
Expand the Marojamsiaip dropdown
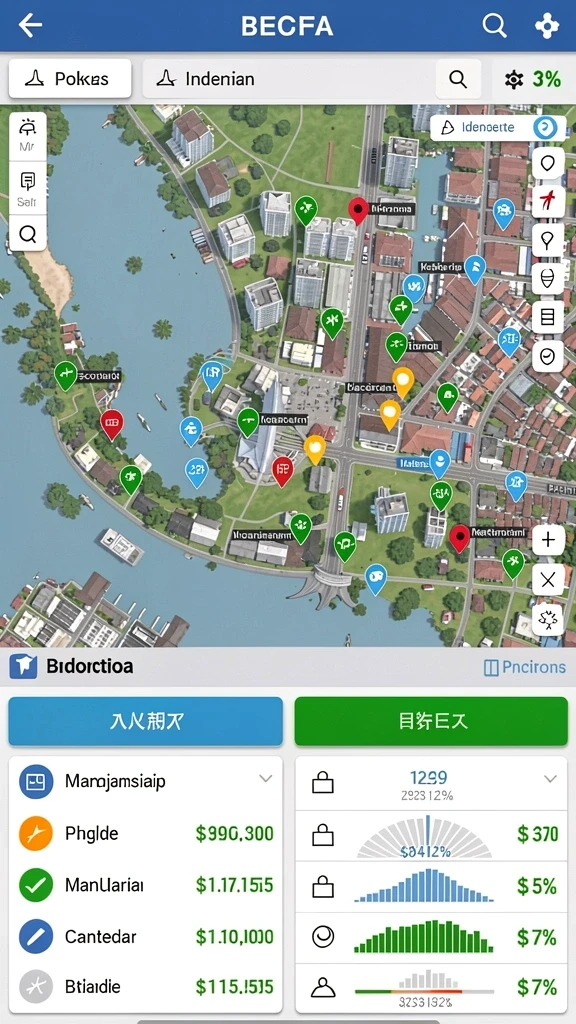(x=265, y=778)
